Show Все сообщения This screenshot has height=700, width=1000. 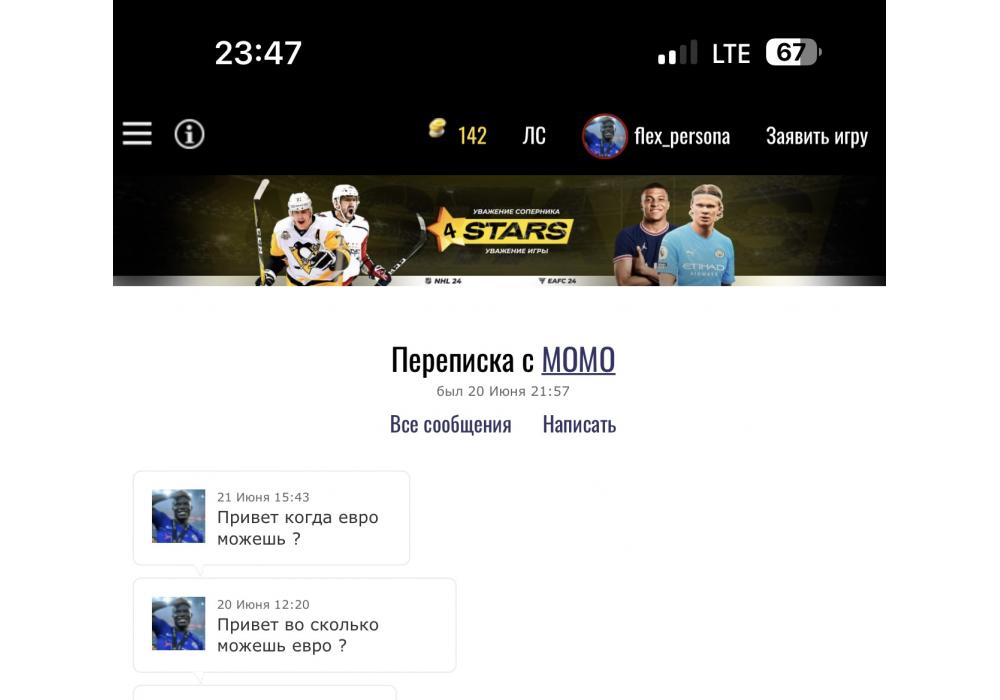coord(450,424)
